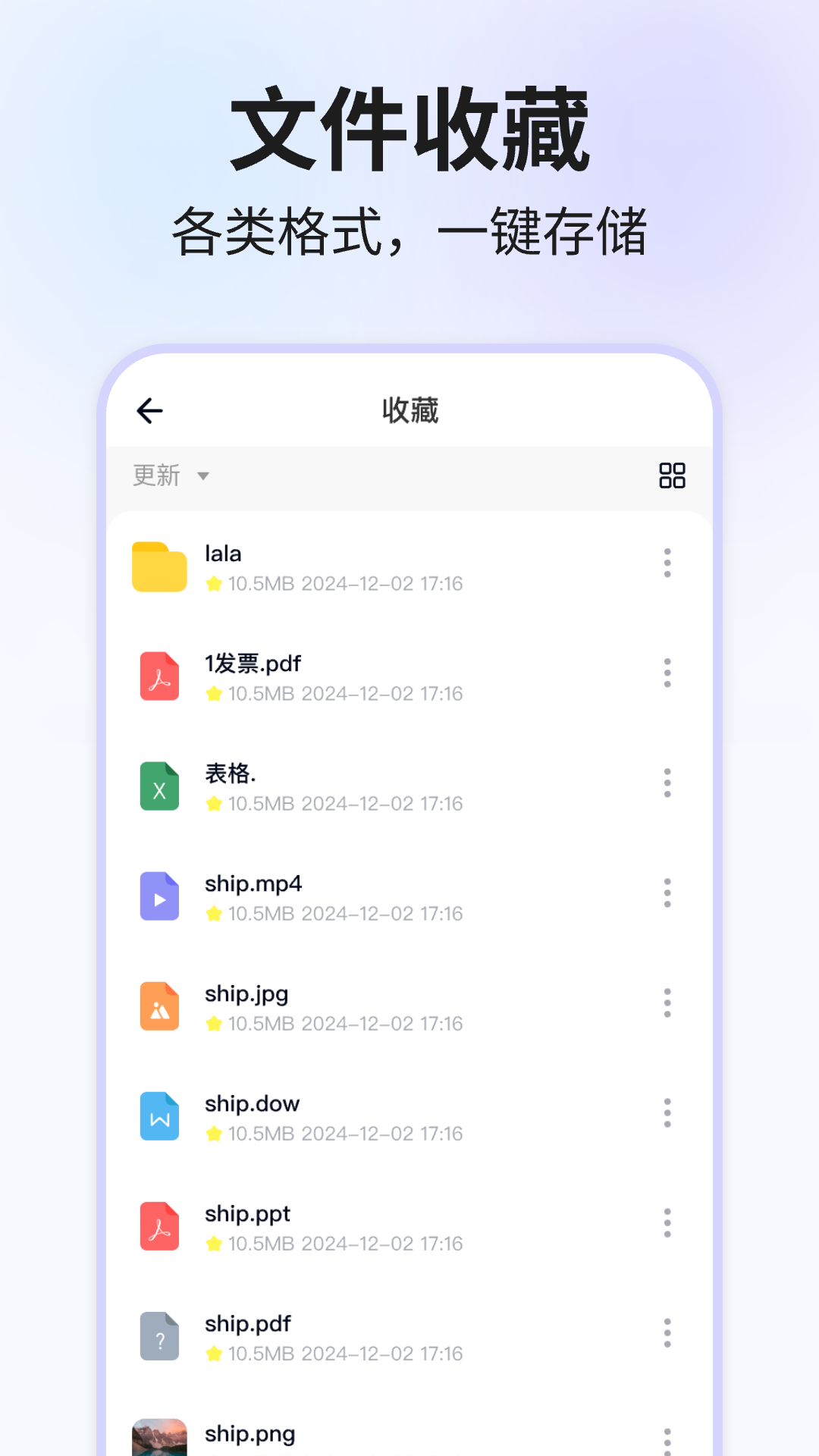Screen dimensions: 819x1456
Task: Select the PDF icon for 1发票.pdf
Action: (x=159, y=676)
